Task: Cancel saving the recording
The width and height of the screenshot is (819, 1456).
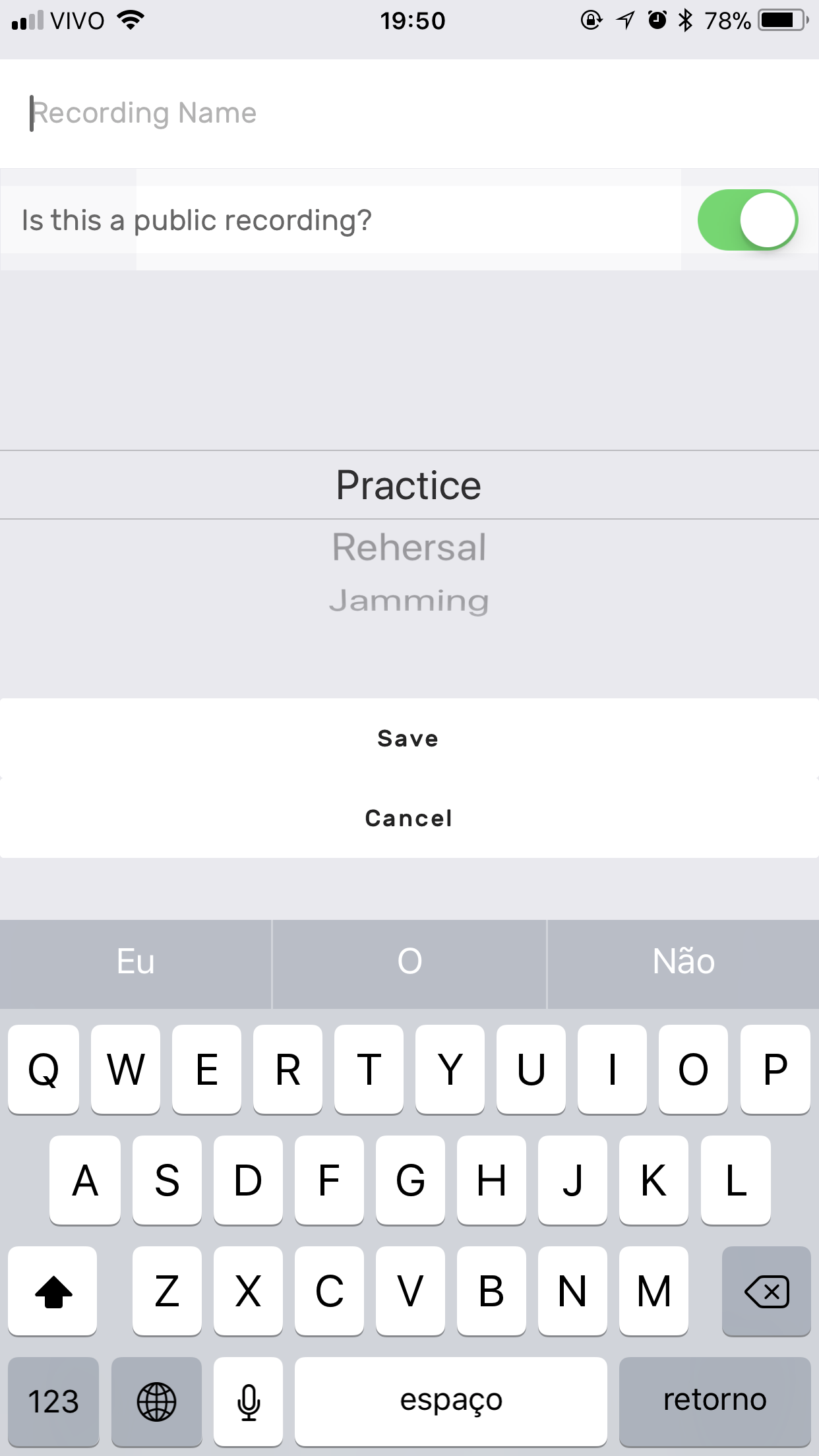Action: coord(409,818)
